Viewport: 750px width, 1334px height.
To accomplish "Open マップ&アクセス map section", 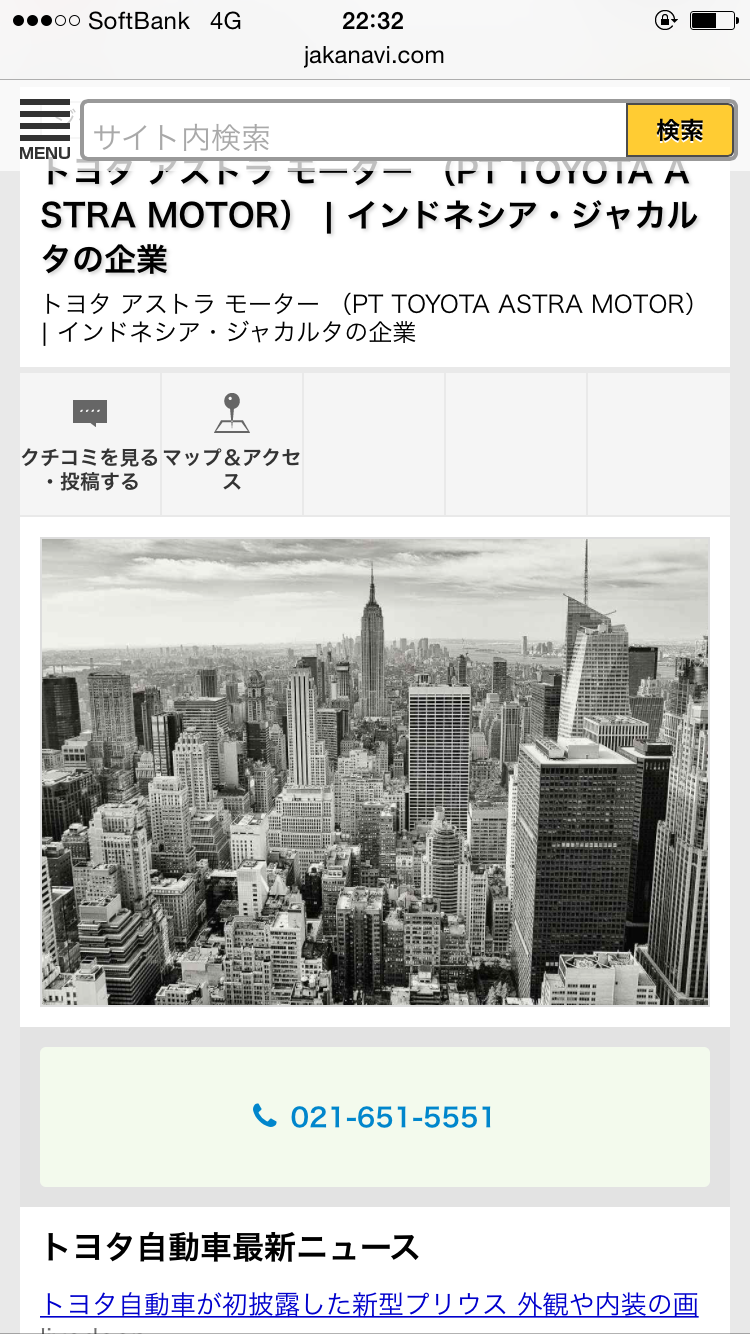I will point(232,444).
